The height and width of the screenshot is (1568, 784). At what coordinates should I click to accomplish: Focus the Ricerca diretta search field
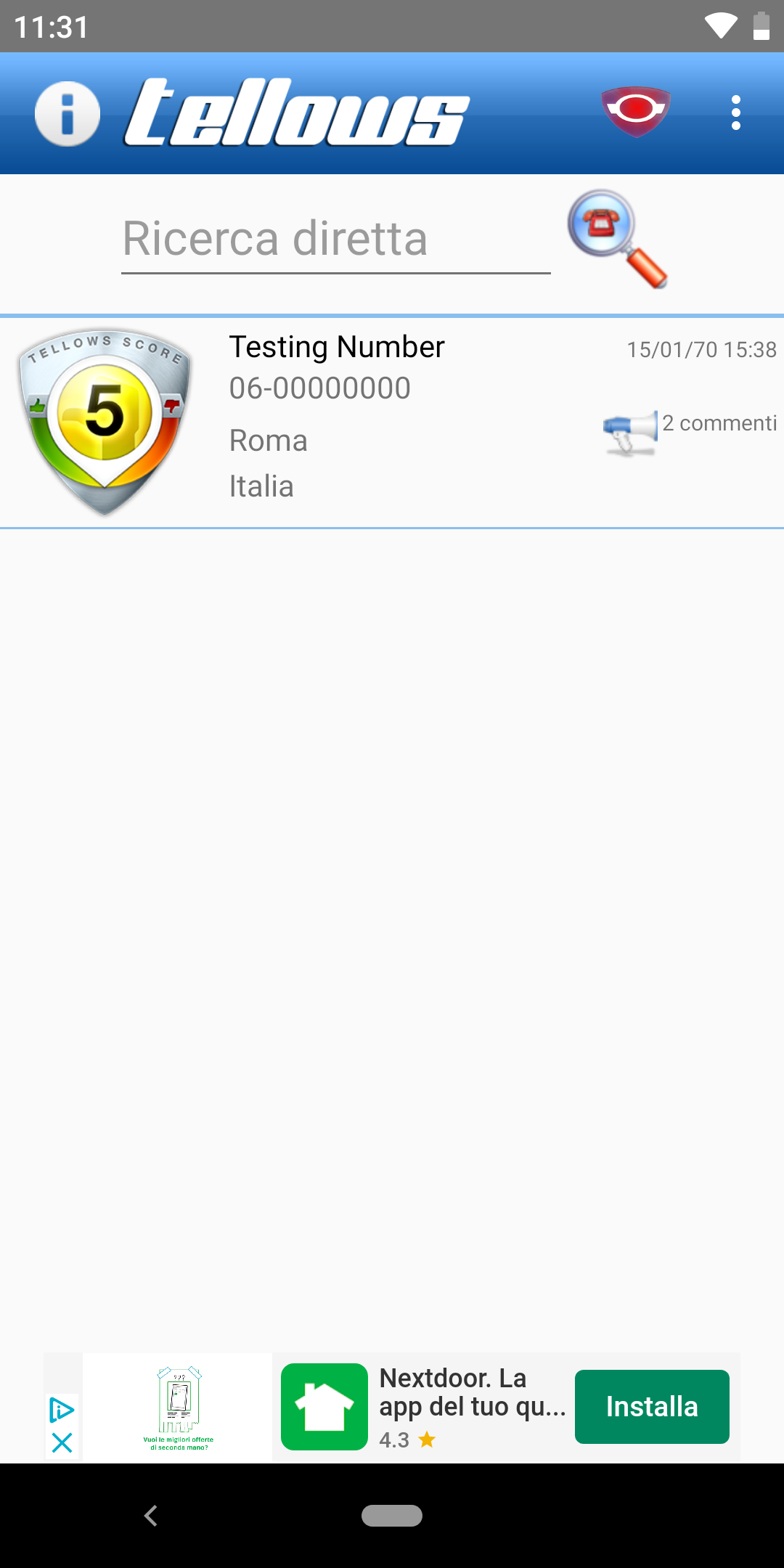[335, 240]
